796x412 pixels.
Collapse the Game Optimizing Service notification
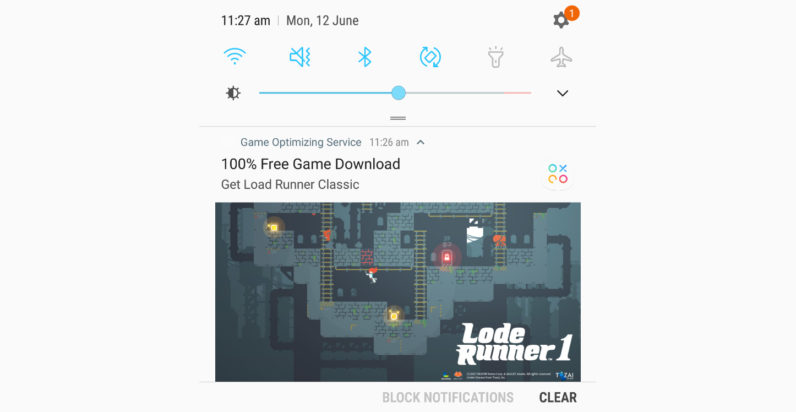pos(421,143)
